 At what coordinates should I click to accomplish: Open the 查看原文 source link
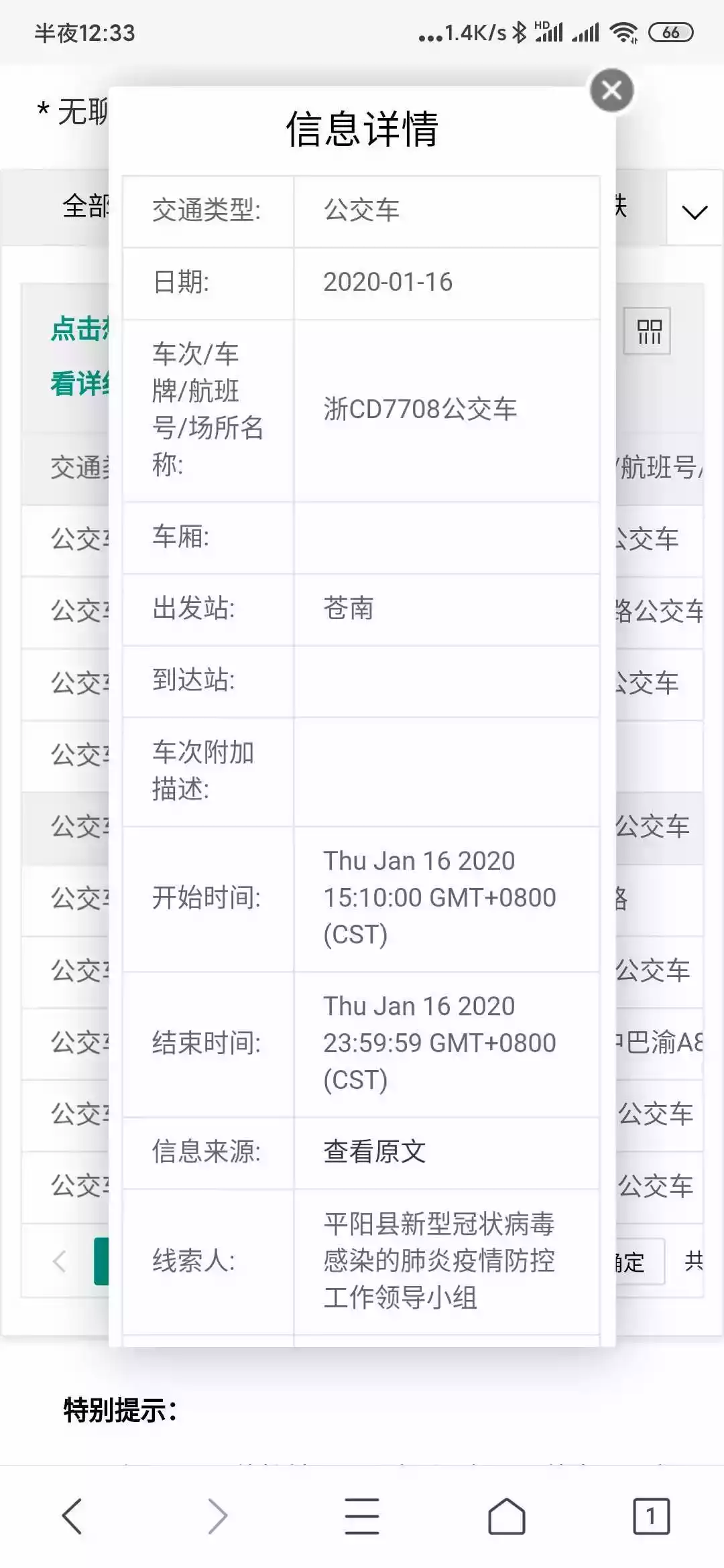[x=374, y=1152]
